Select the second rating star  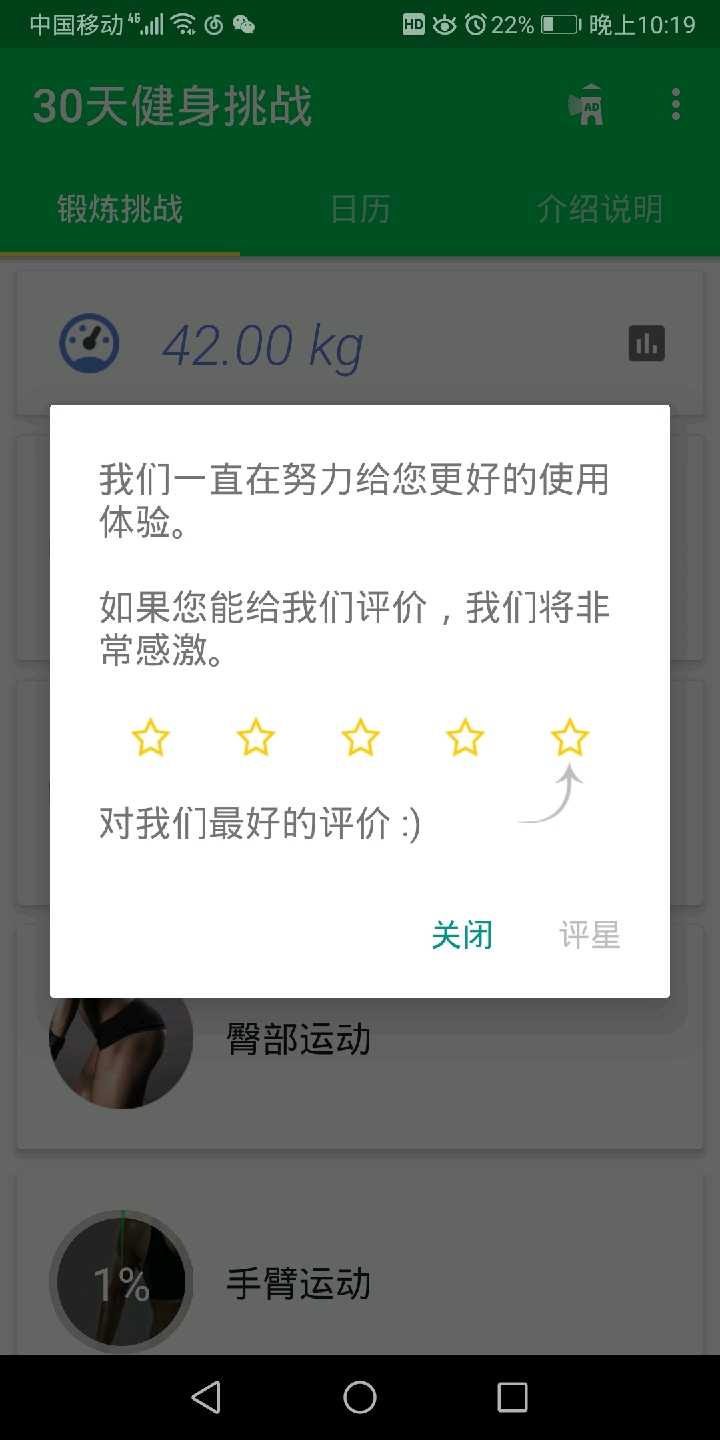point(256,739)
